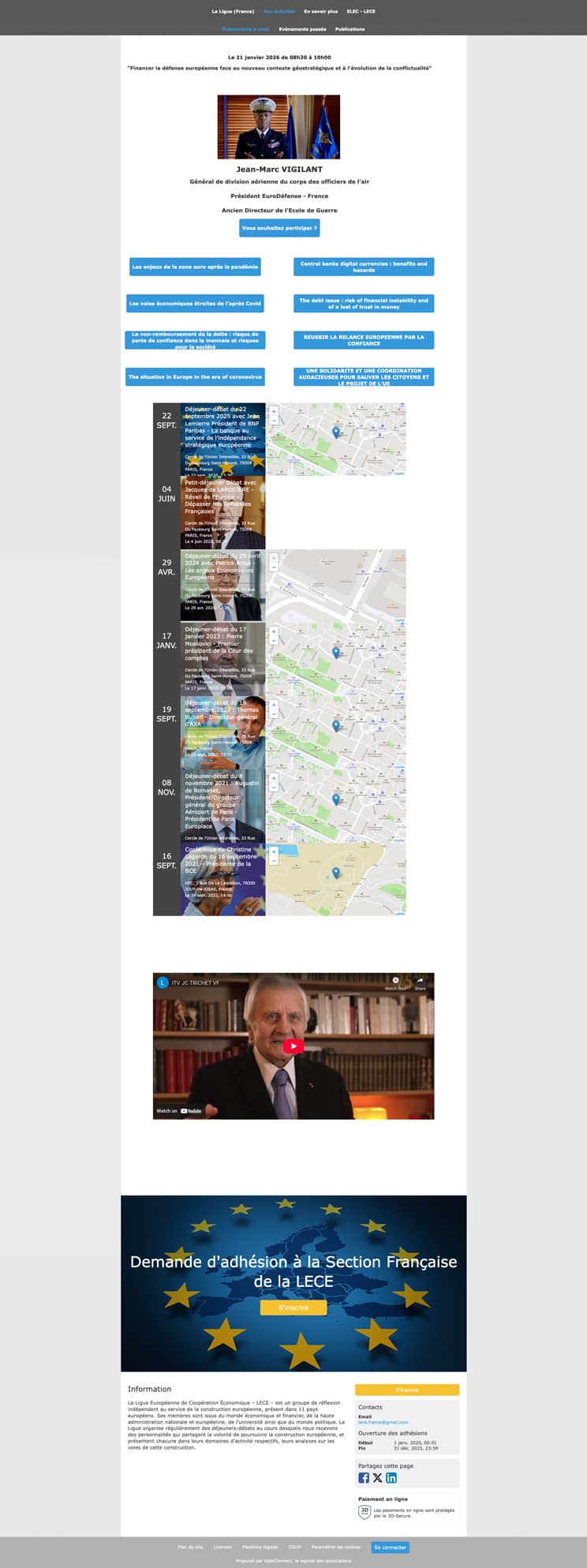
Task: Open the 04 Juin Jacques de Larosière event
Action: (221, 497)
